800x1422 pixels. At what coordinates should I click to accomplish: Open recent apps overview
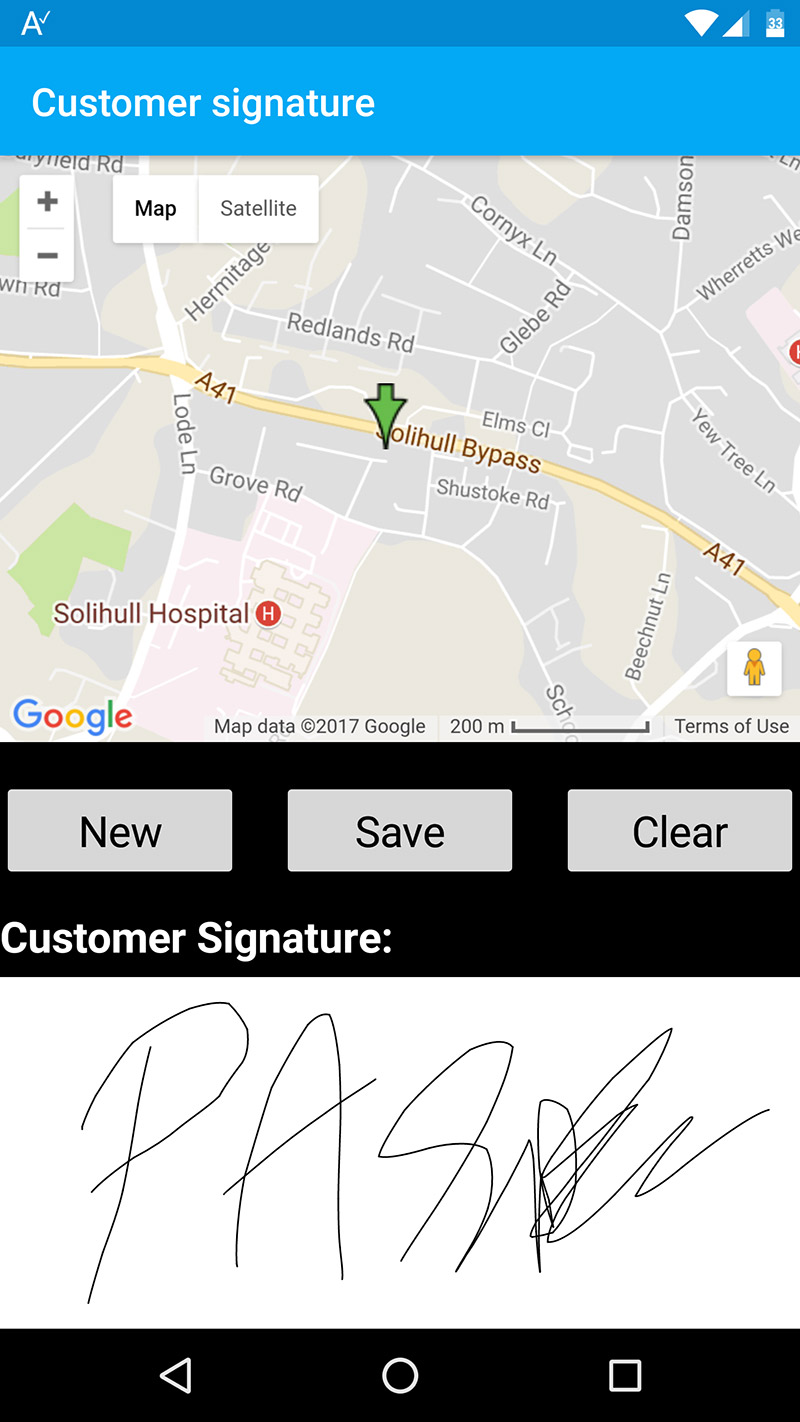624,1376
